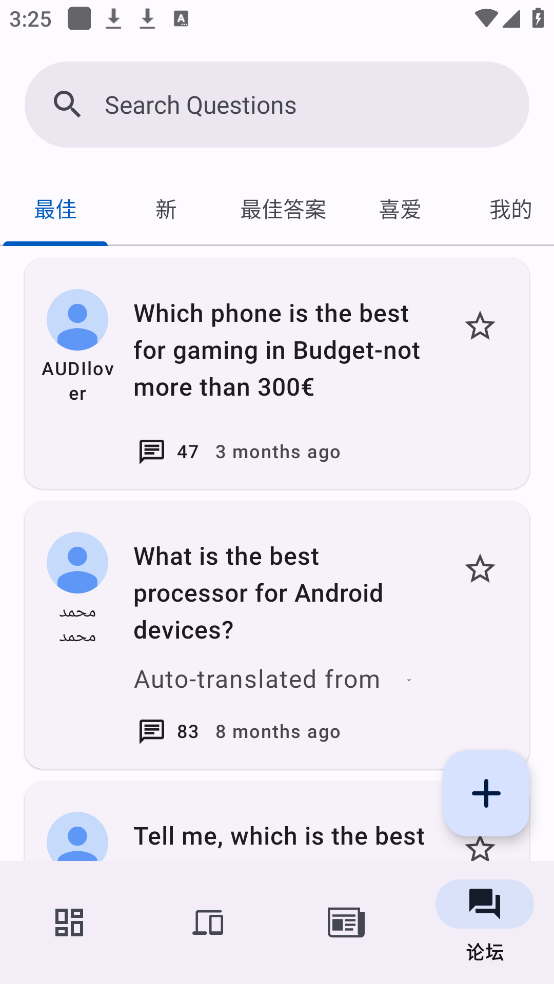Image resolution: width=554 pixels, height=984 pixels.
Task: Open the Tell me, which is the best question
Action: click(x=279, y=837)
